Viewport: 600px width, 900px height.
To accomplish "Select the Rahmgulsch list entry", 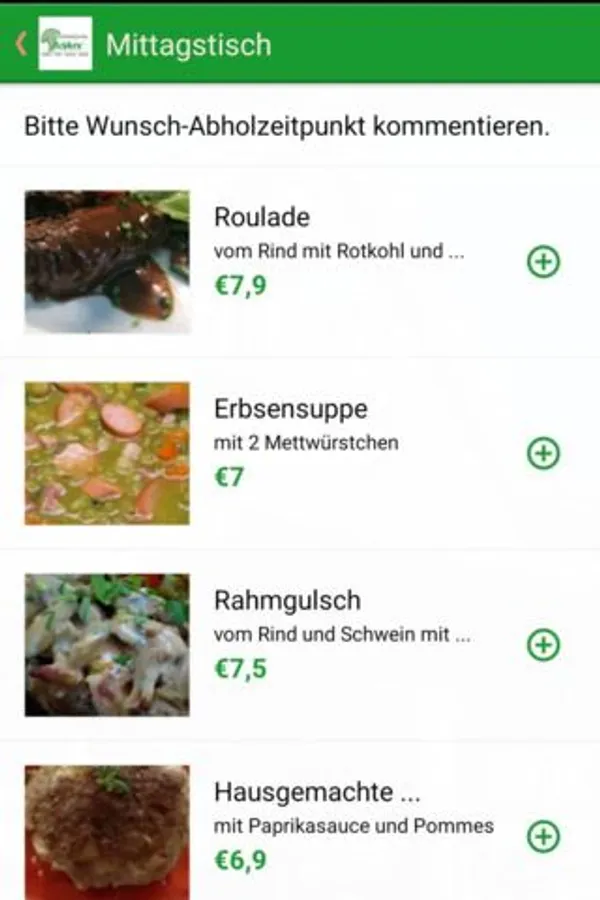I will click(x=340, y=634).
